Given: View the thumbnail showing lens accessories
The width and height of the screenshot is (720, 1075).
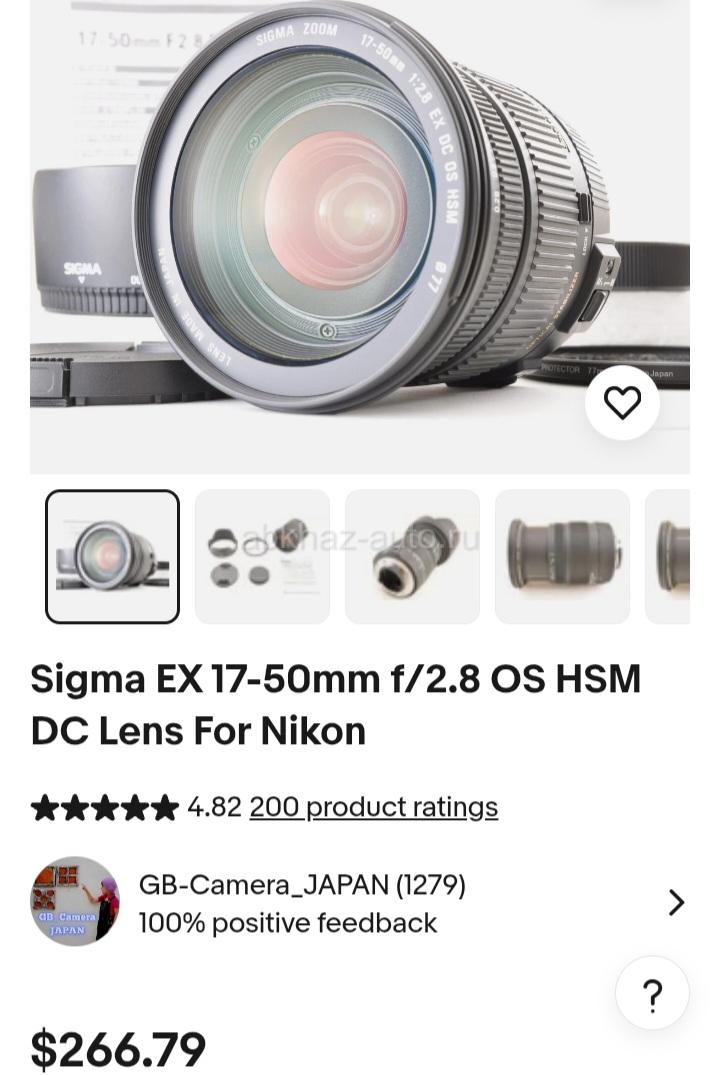Looking at the screenshot, I should point(262,556).
